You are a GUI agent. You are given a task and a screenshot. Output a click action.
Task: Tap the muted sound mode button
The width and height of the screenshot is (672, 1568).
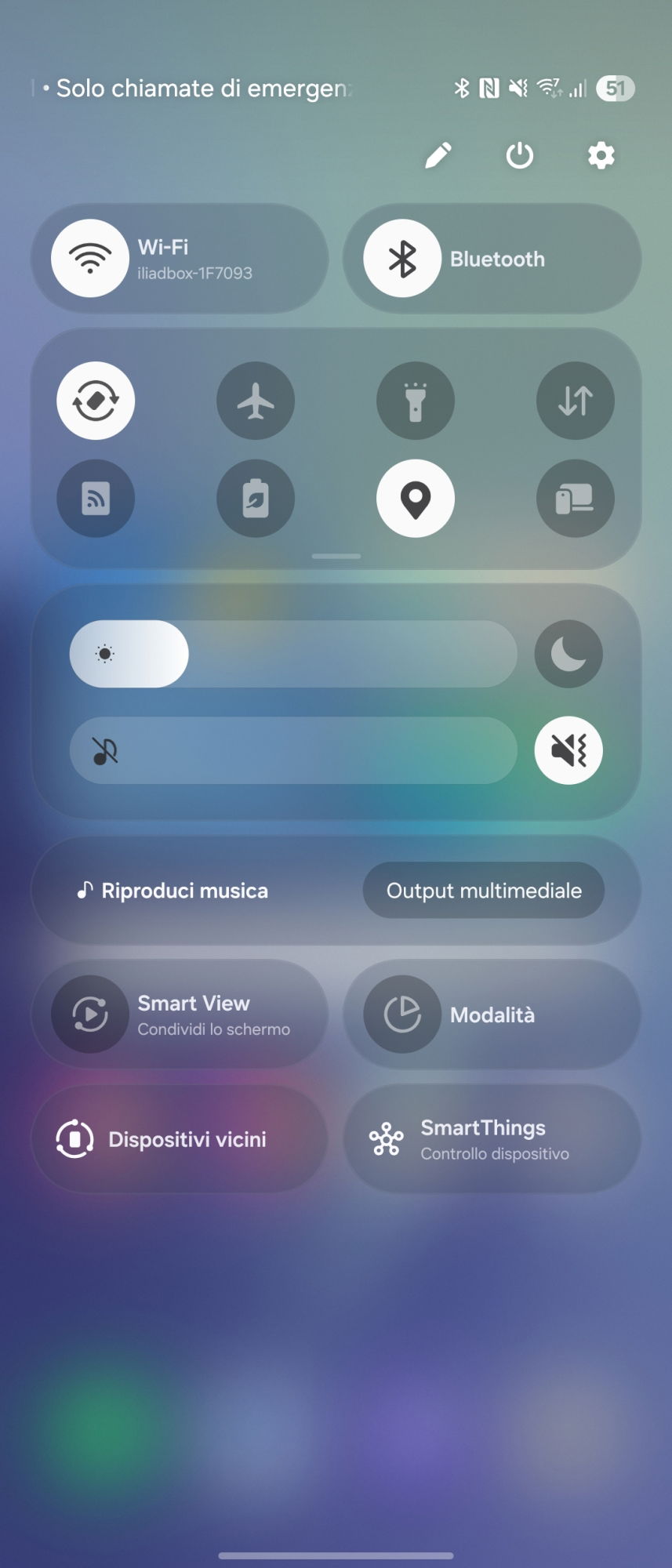(568, 750)
